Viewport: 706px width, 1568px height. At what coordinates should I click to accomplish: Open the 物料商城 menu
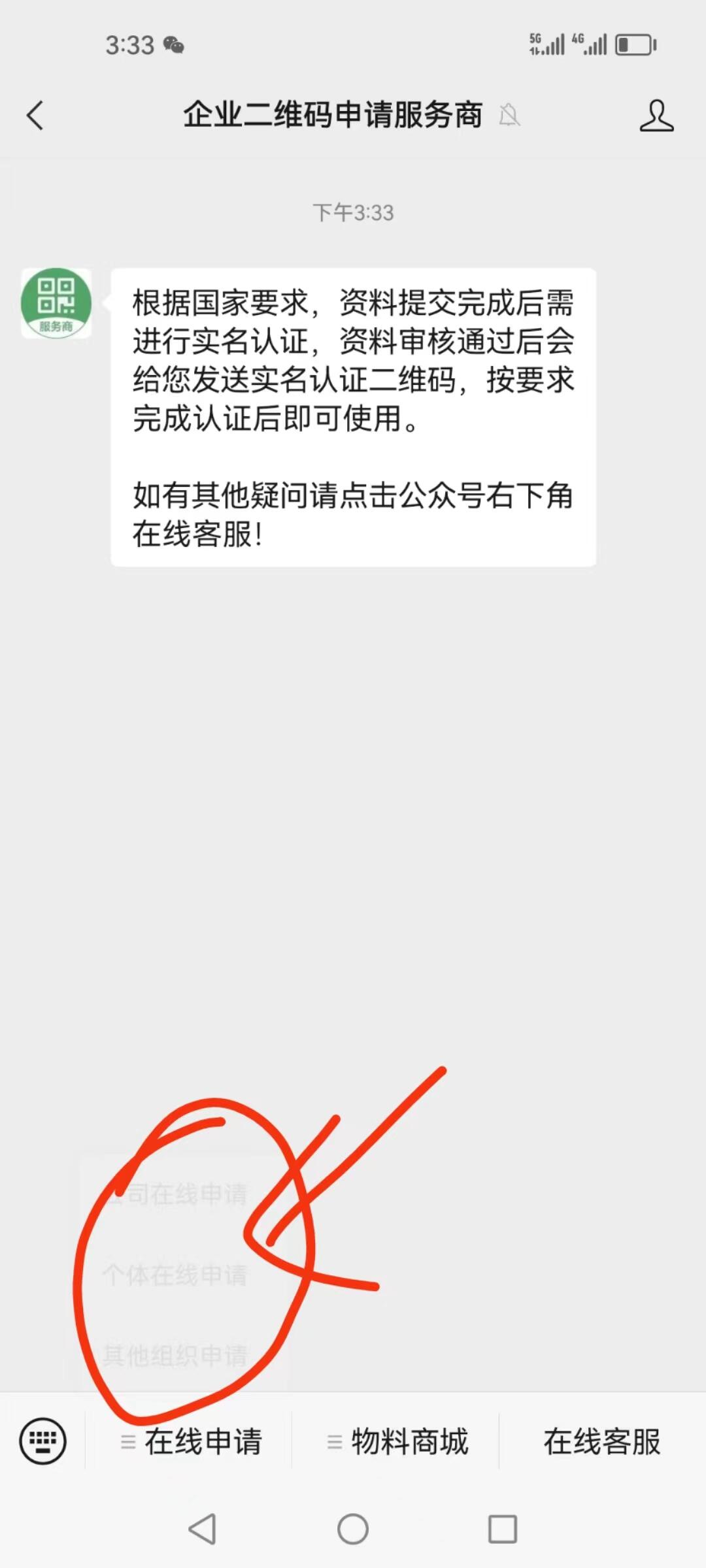pyautogui.click(x=396, y=1441)
